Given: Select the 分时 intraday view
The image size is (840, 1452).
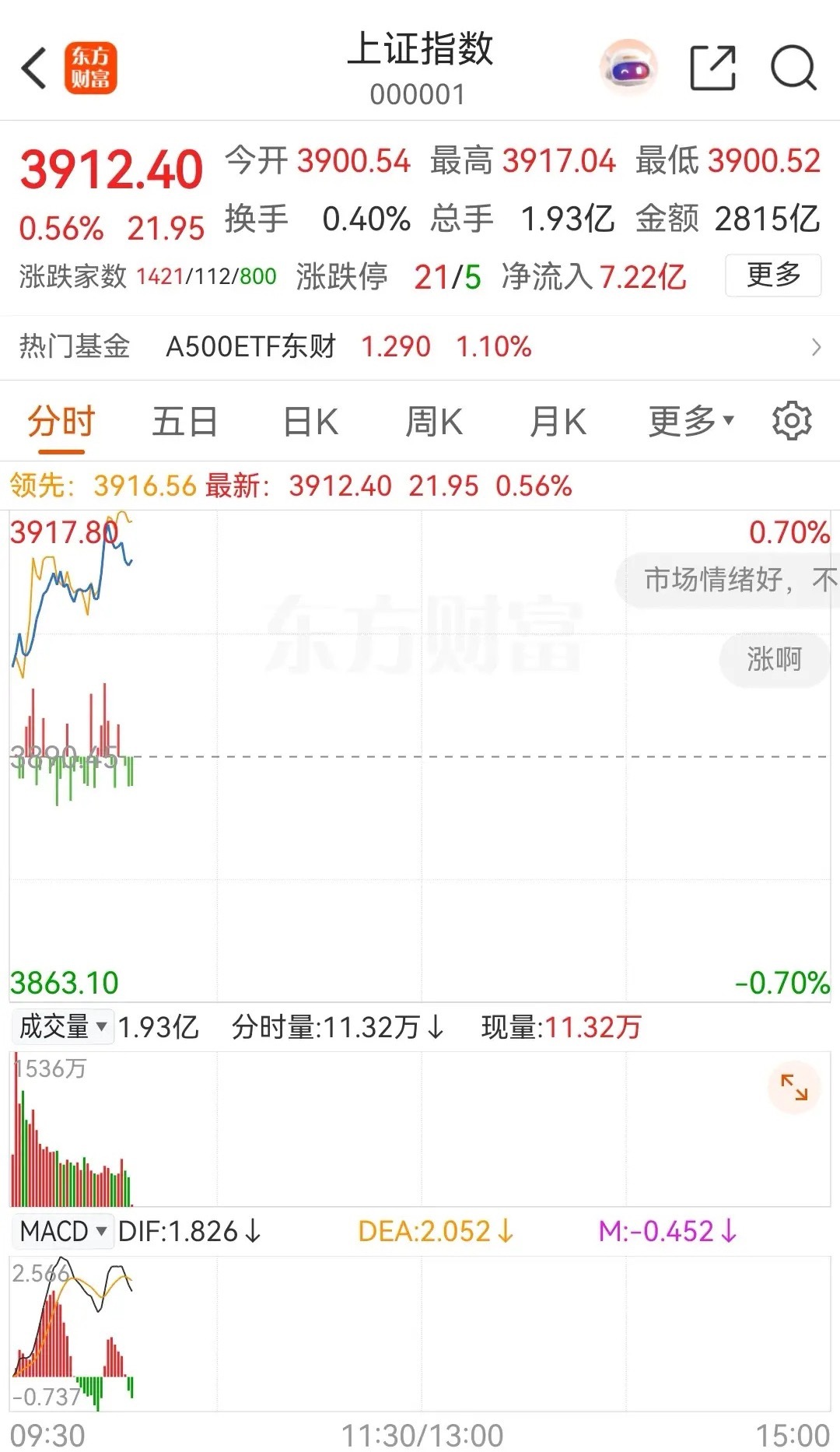Looking at the screenshot, I should pos(59,420).
